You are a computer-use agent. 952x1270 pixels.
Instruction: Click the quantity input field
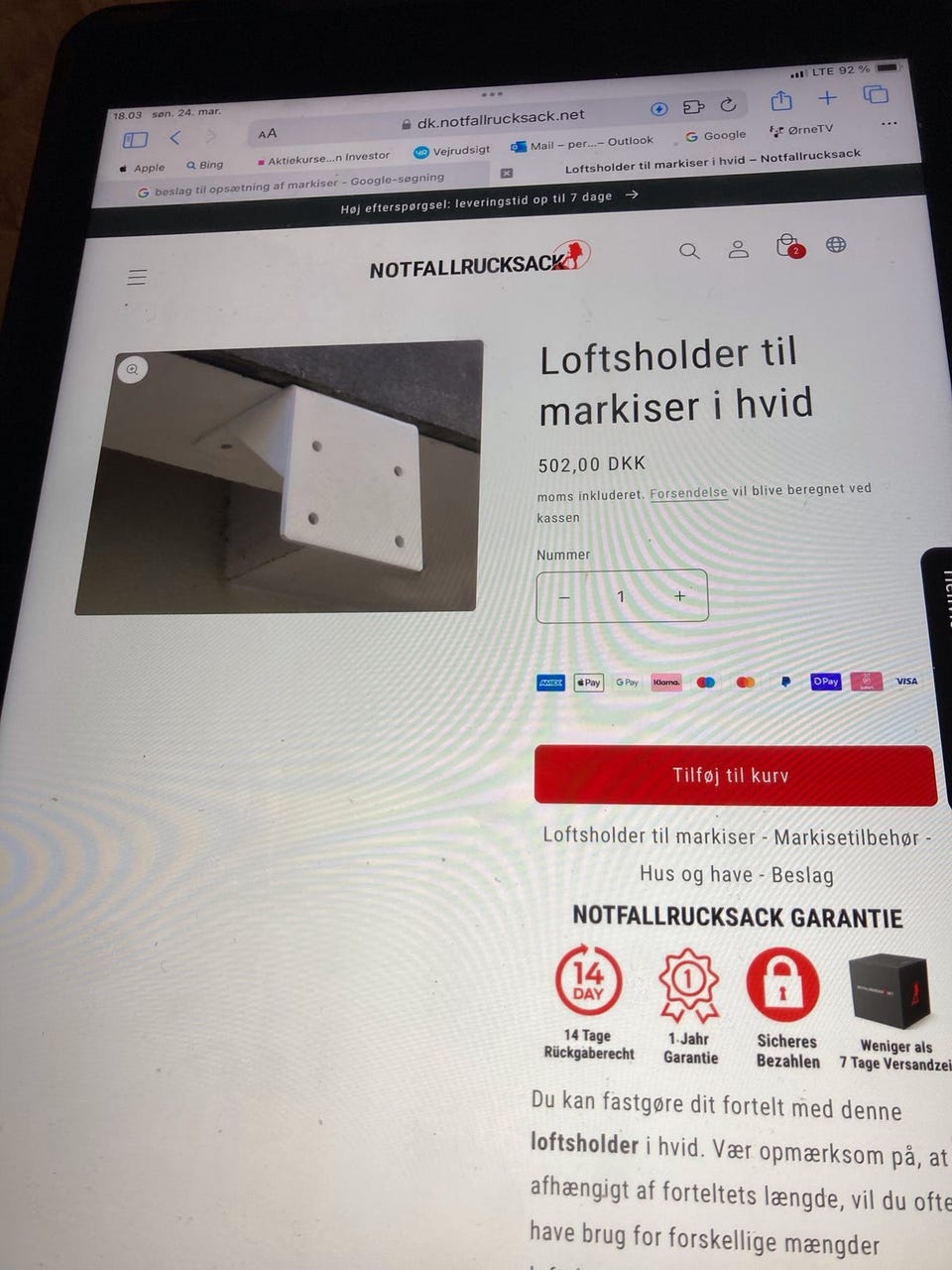coord(621,596)
